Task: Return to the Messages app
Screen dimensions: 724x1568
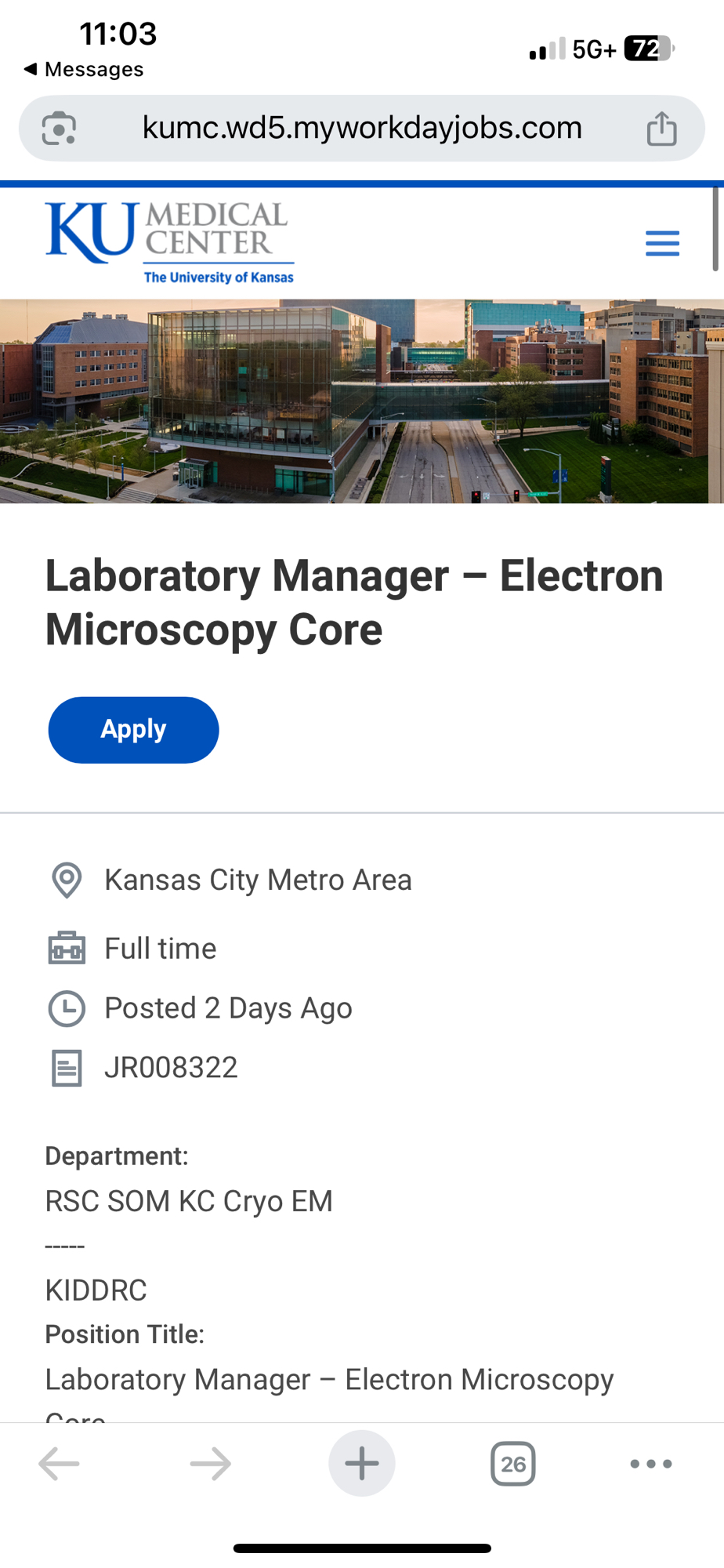Action: click(x=84, y=69)
